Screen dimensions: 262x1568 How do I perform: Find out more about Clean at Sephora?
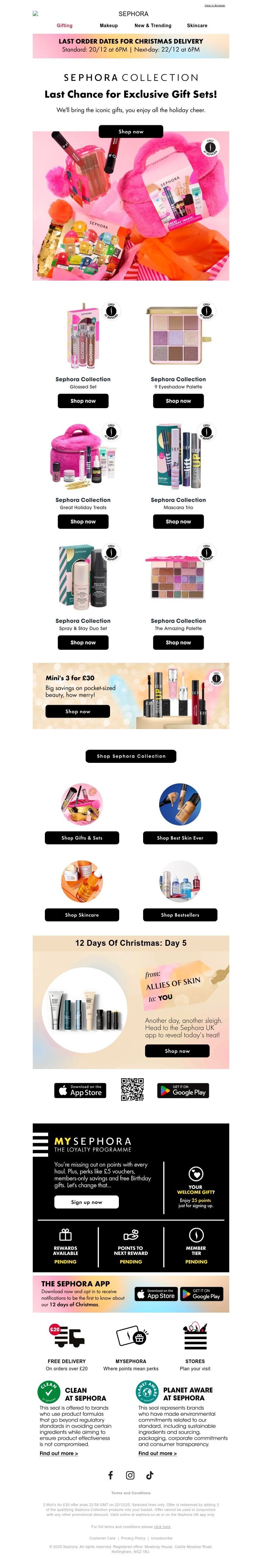click(58, 1453)
